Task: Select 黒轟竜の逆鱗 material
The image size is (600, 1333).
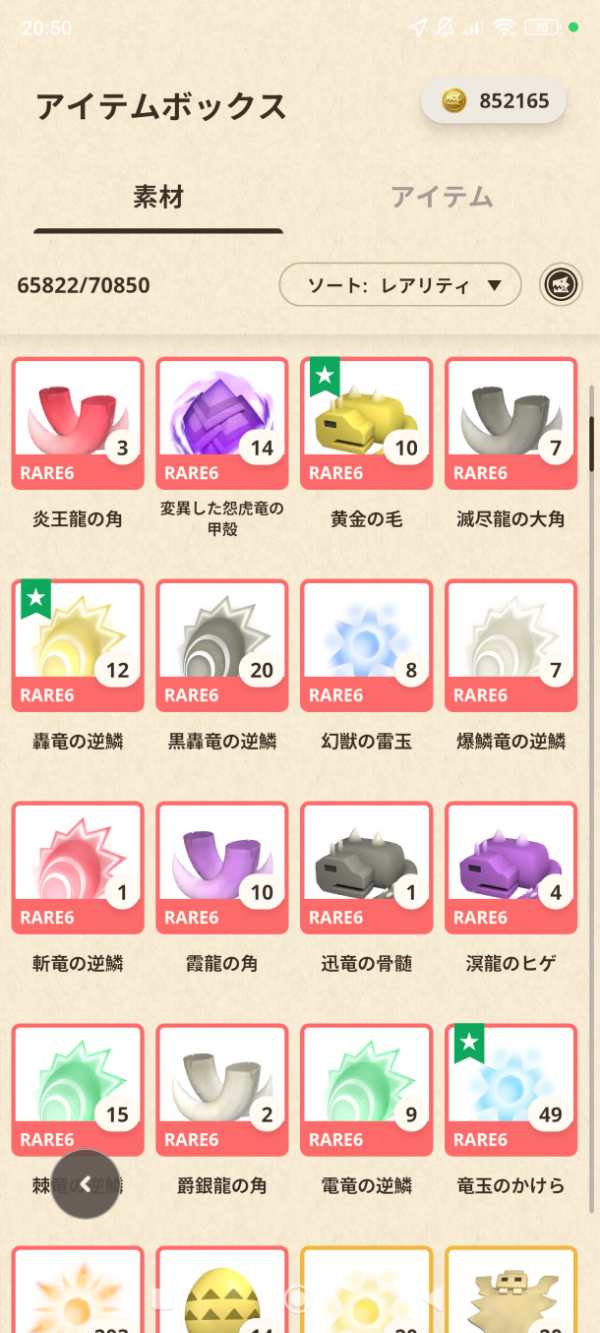Action: 222,645
